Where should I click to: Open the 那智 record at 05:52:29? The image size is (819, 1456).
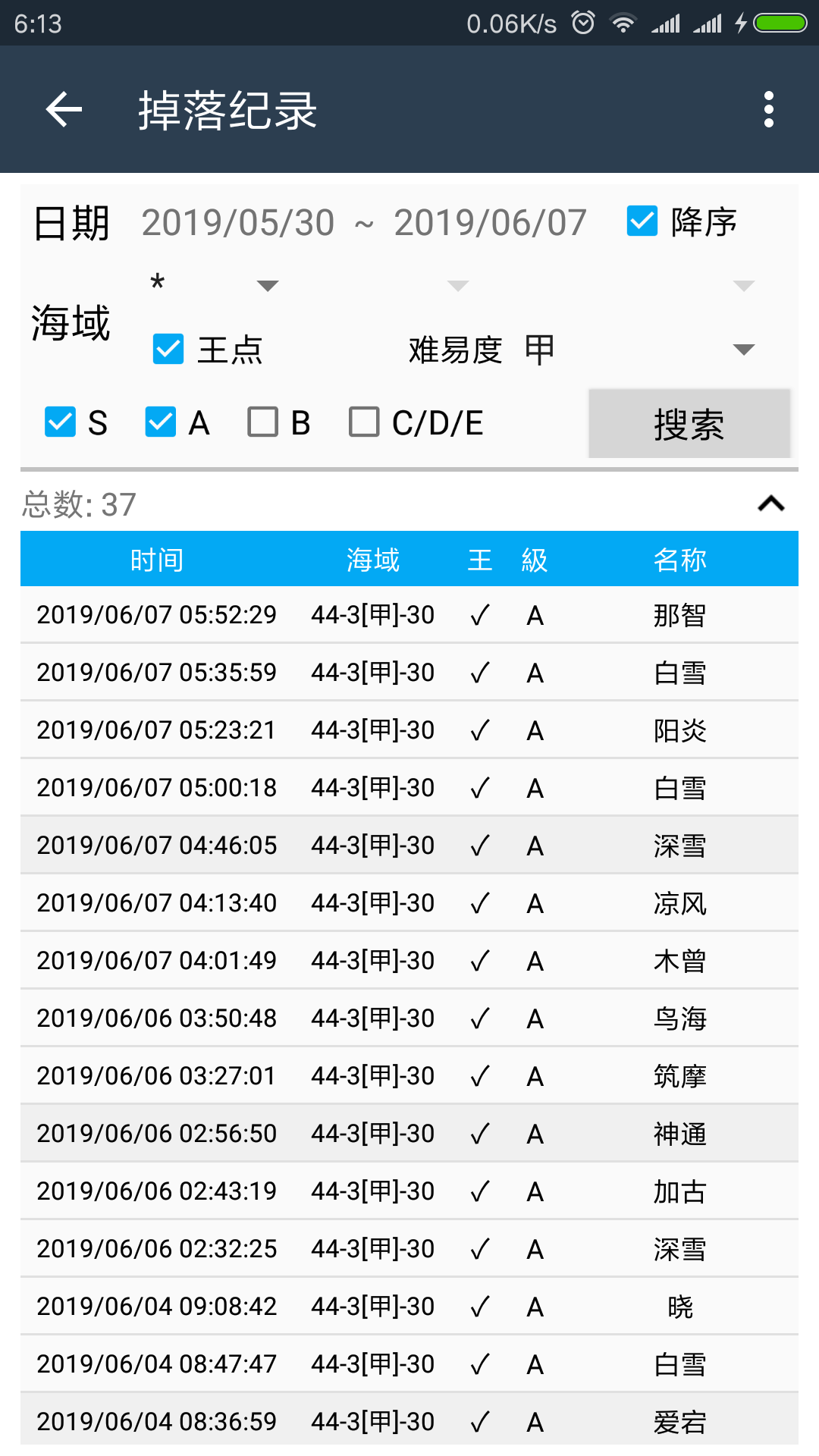tap(409, 615)
